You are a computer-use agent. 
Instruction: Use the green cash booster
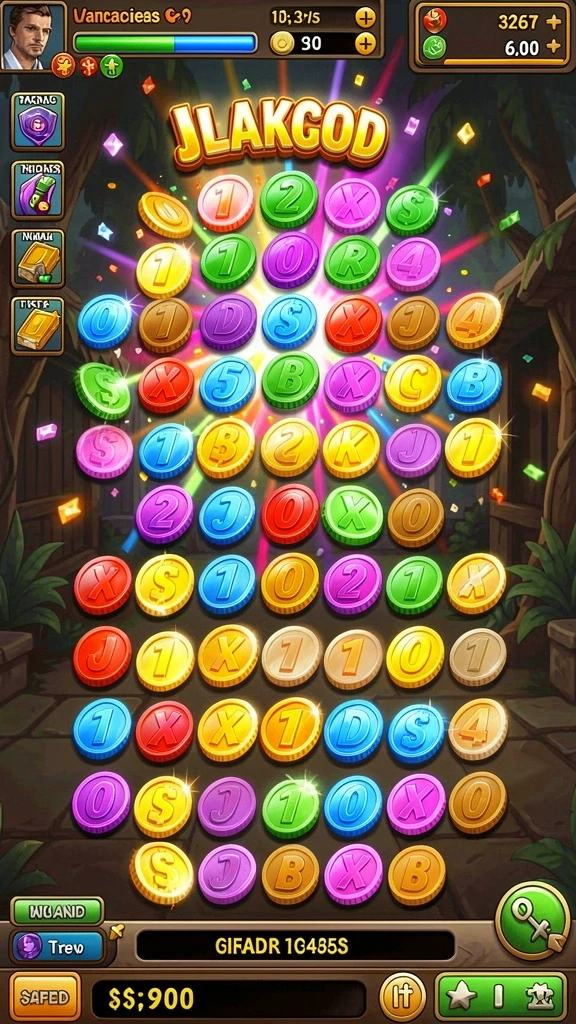pos(38,190)
